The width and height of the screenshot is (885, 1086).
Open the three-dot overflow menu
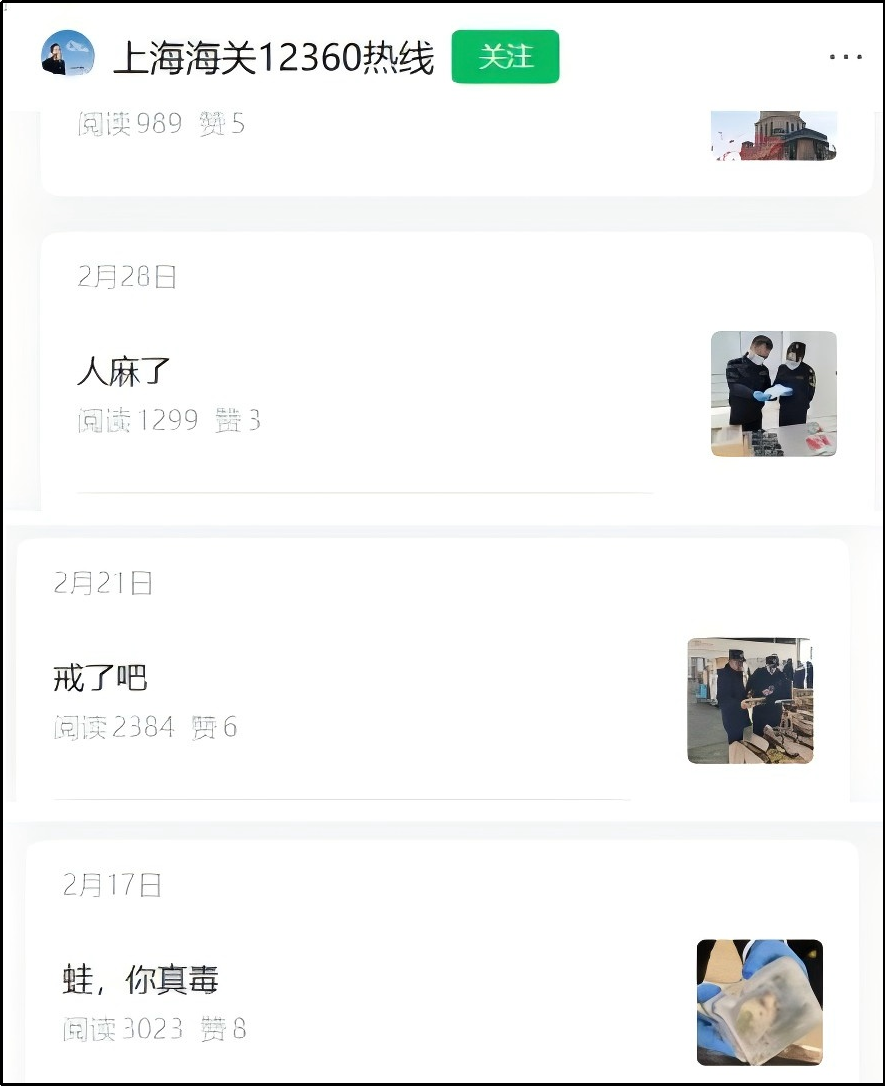click(x=845, y=57)
